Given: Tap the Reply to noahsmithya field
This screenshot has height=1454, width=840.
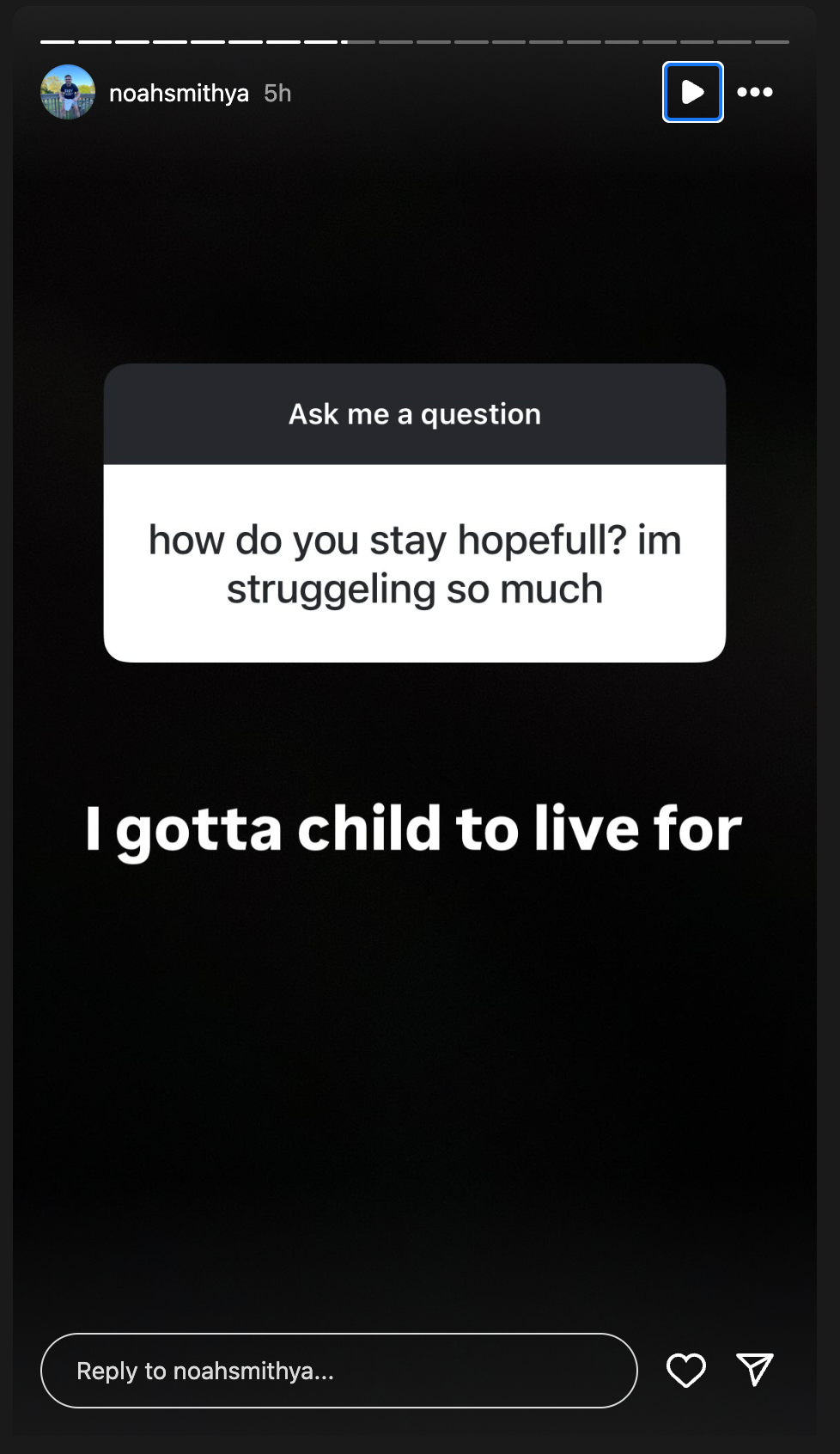Looking at the screenshot, I should pyautogui.click(x=339, y=1371).
